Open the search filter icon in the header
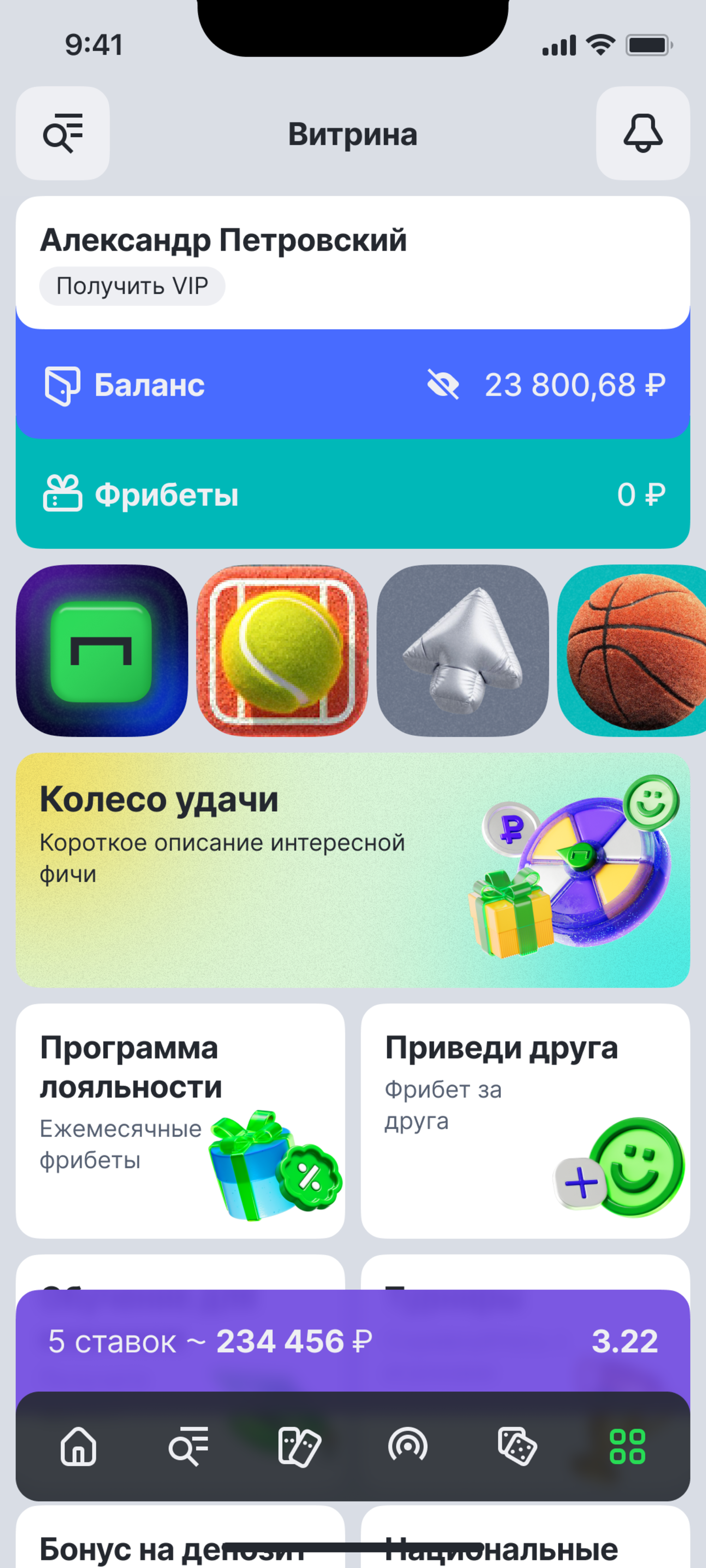 coord(63,133)
